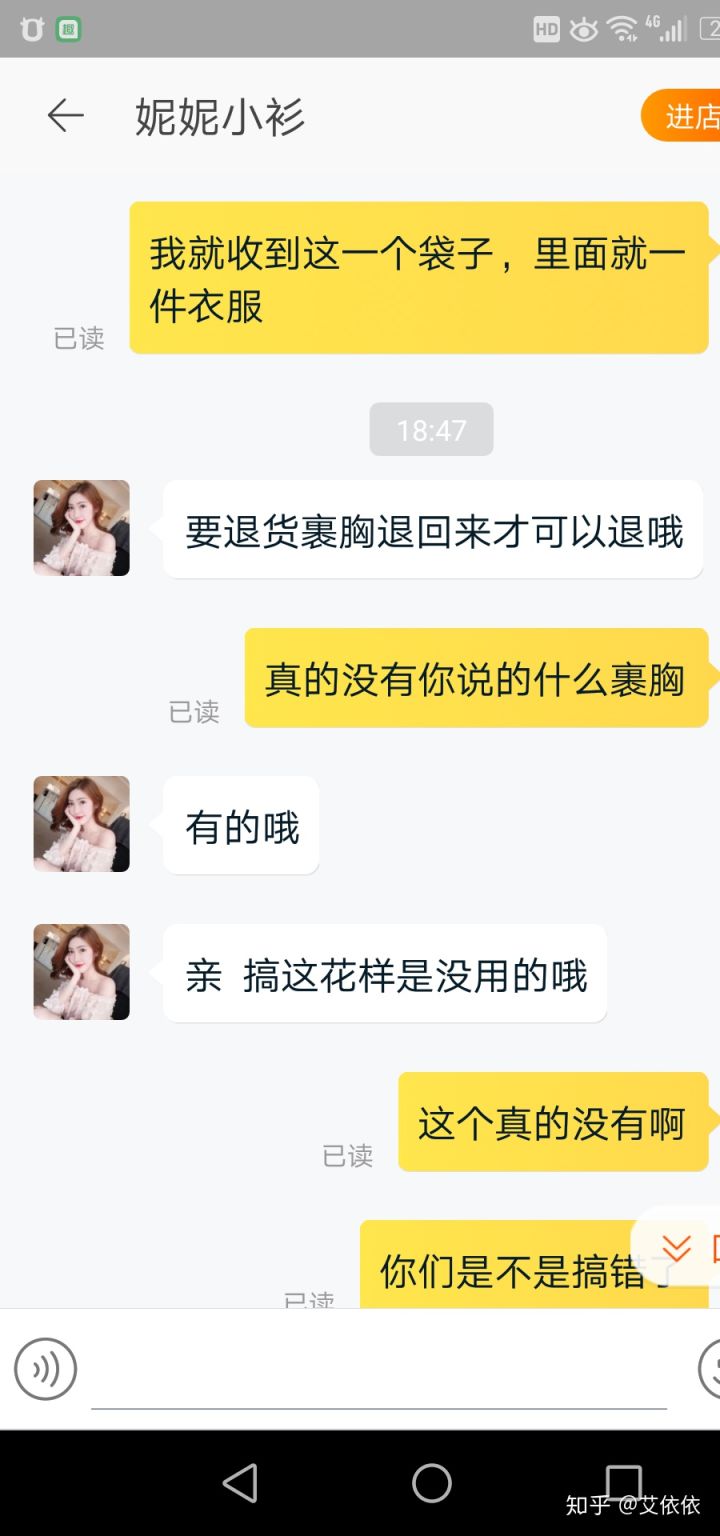Open seller avatar beside 有的哦 message
The height and width of the screenshot is (1536, 720).
81,824
